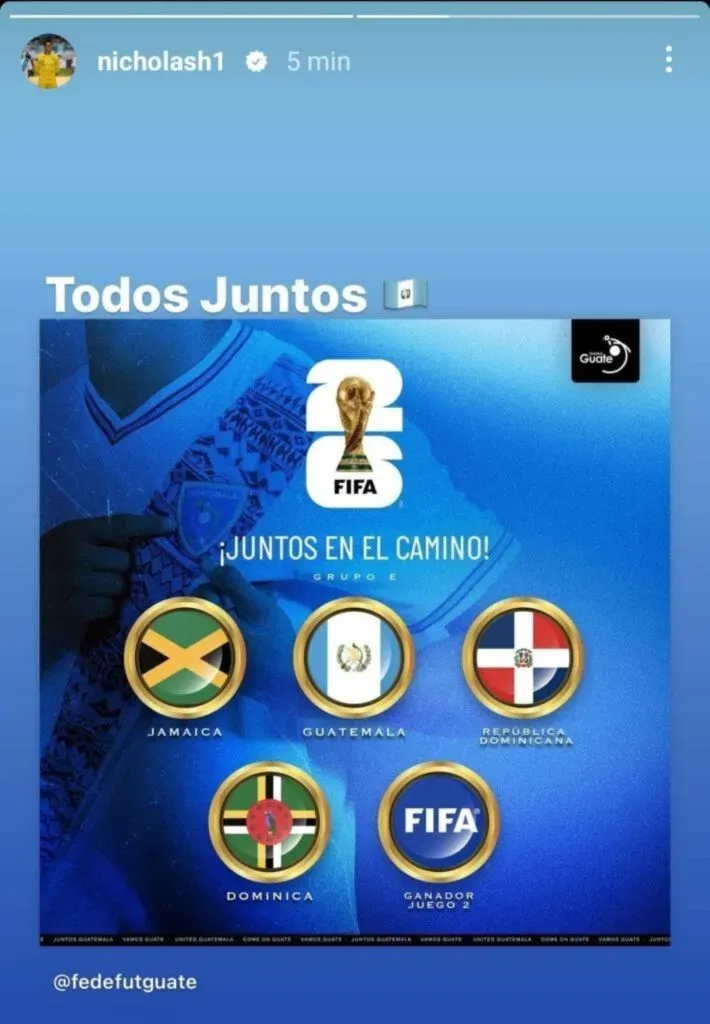Open nicholash1's profile picture
The height and width of the screenshot is (1024, 710).
pyautogui.click(x=48, y=61)
